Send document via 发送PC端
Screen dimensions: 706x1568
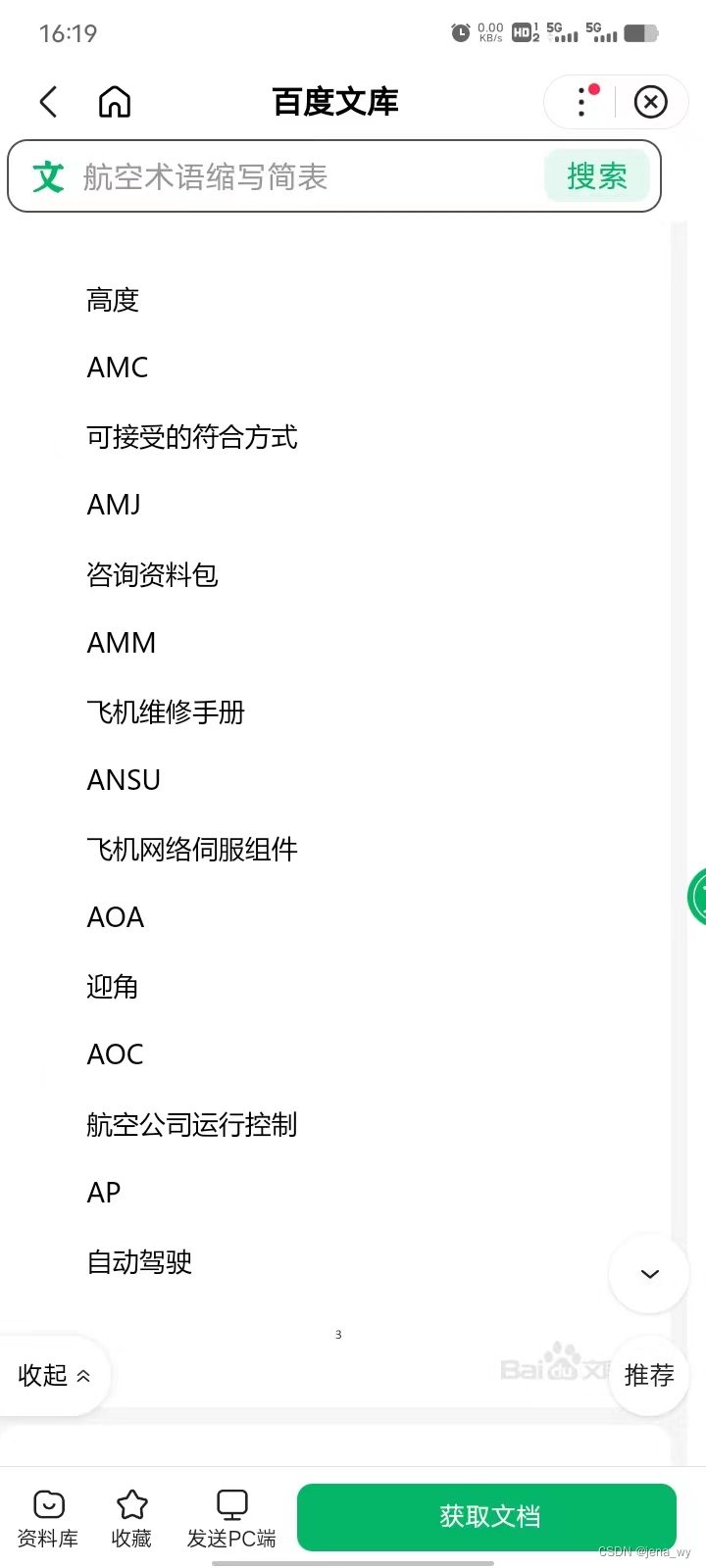231,1518
